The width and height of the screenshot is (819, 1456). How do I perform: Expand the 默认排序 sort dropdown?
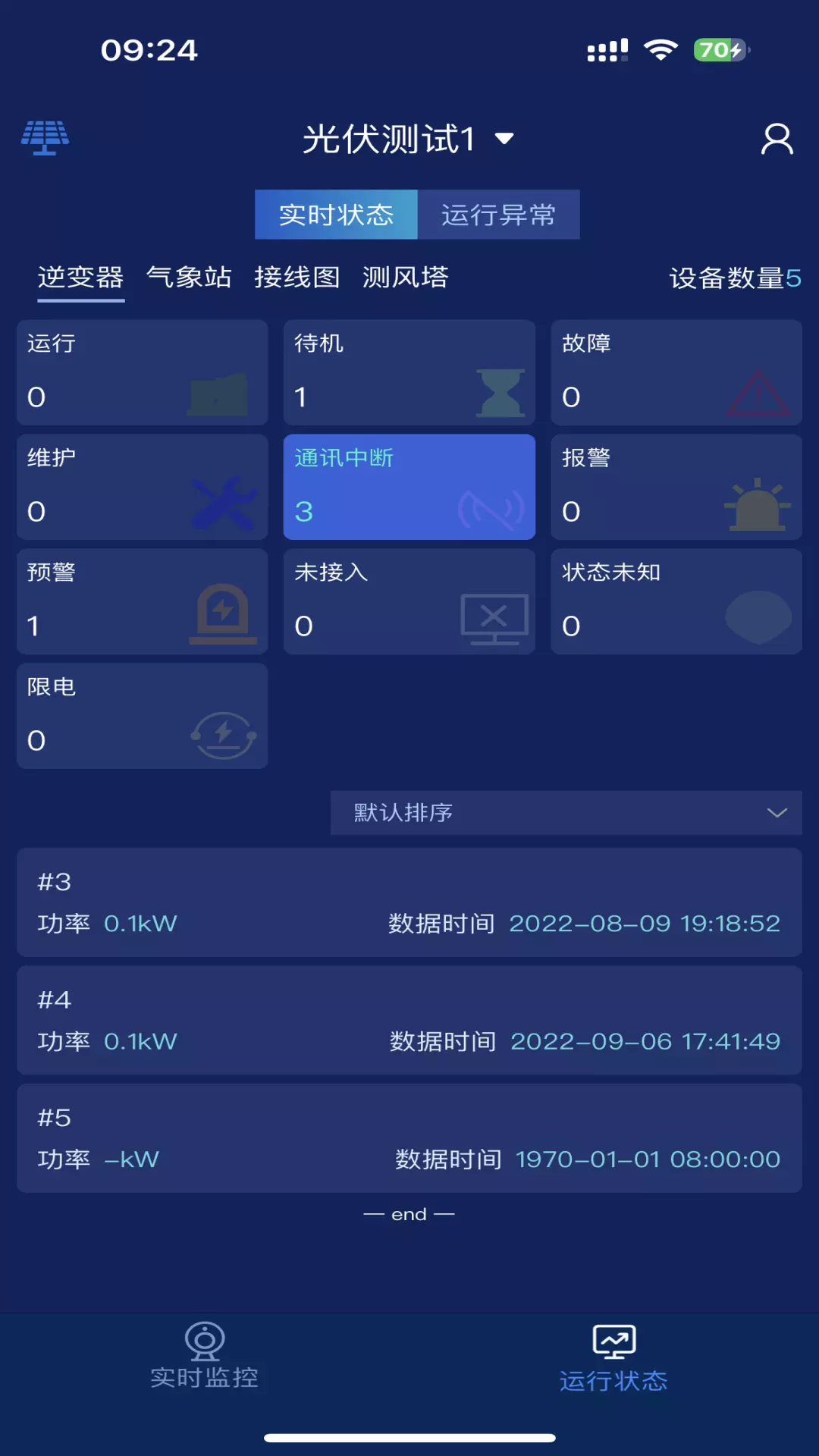(566, 813)
